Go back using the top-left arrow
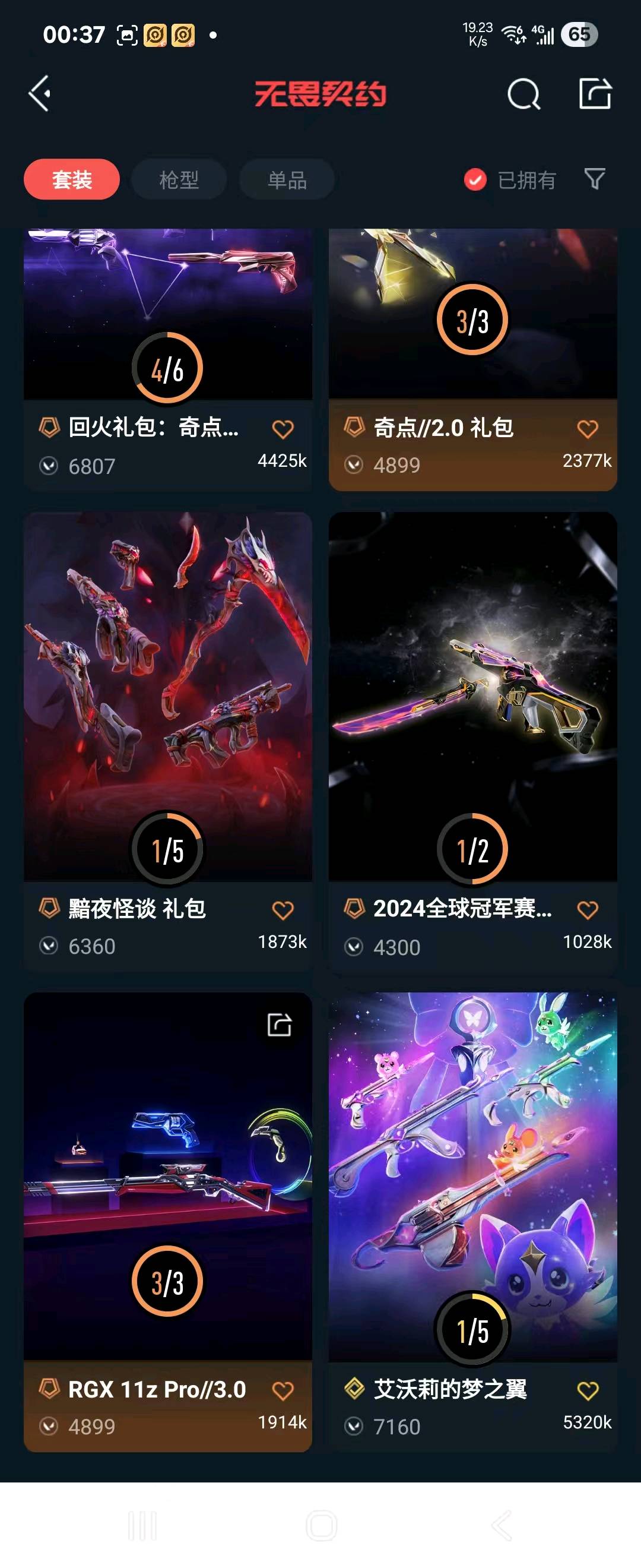641x1568 pixels. [x=40, y=94]
